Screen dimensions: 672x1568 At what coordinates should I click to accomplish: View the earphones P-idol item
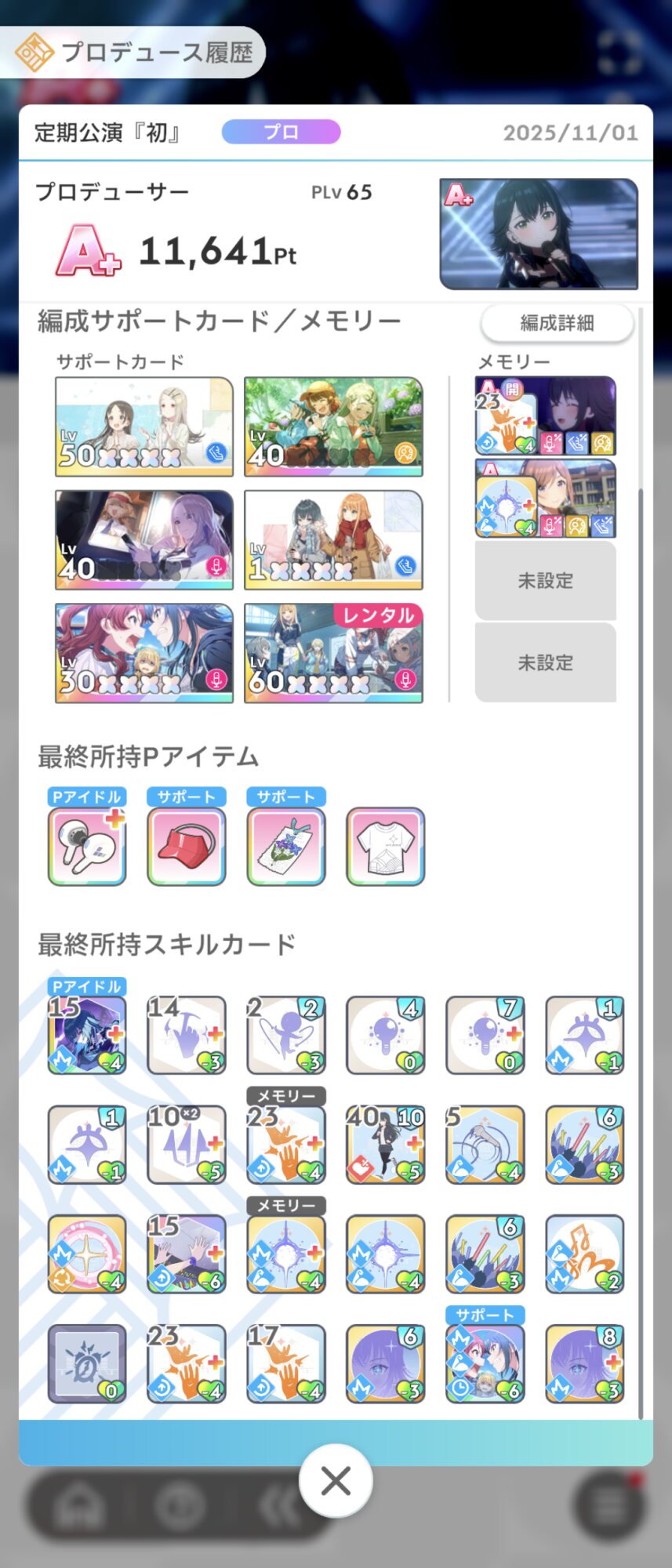pos(87,846)
